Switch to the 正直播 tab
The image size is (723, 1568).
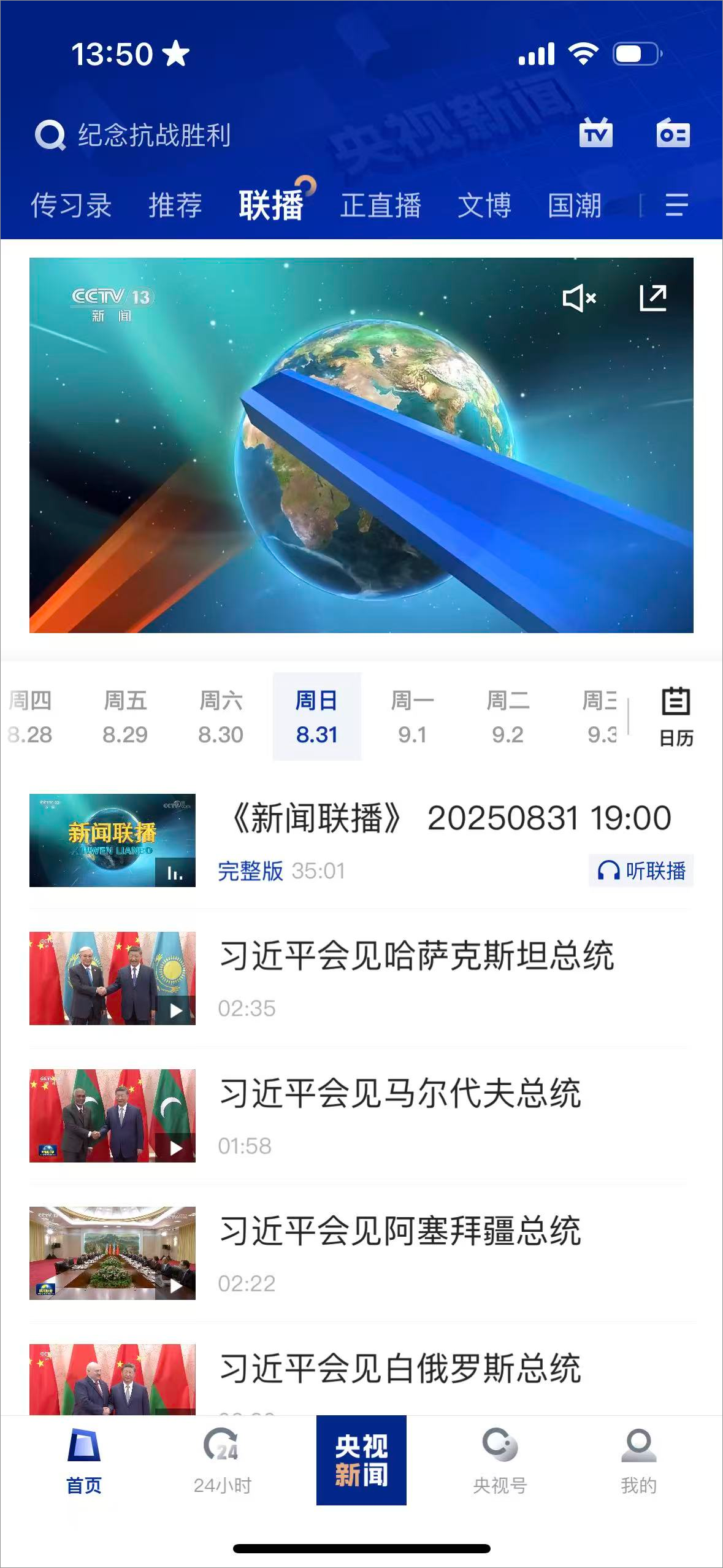click(380, 205)
